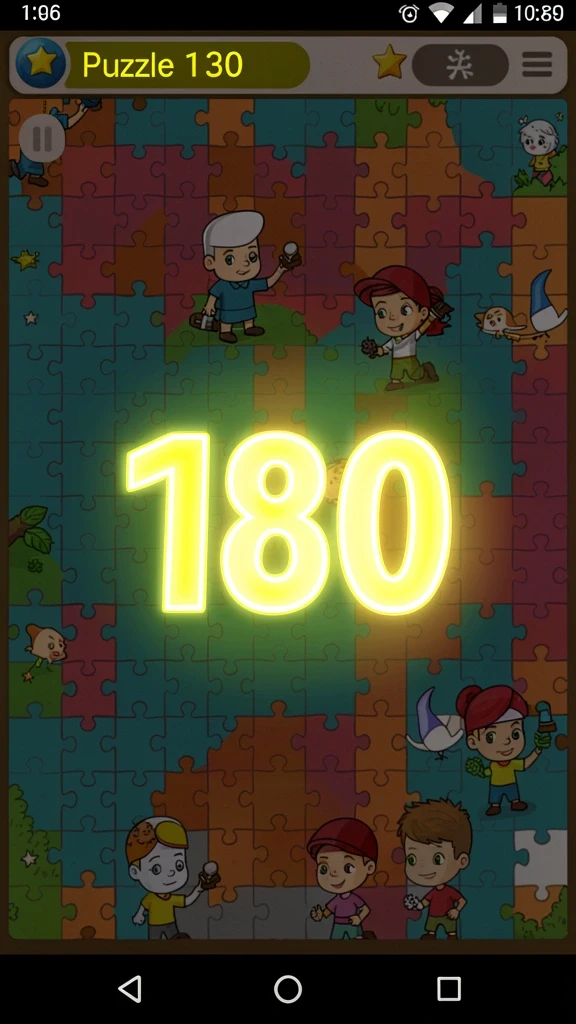Go back with the system back button
This screenshot has width=576, height=1024.
[129, 989]
